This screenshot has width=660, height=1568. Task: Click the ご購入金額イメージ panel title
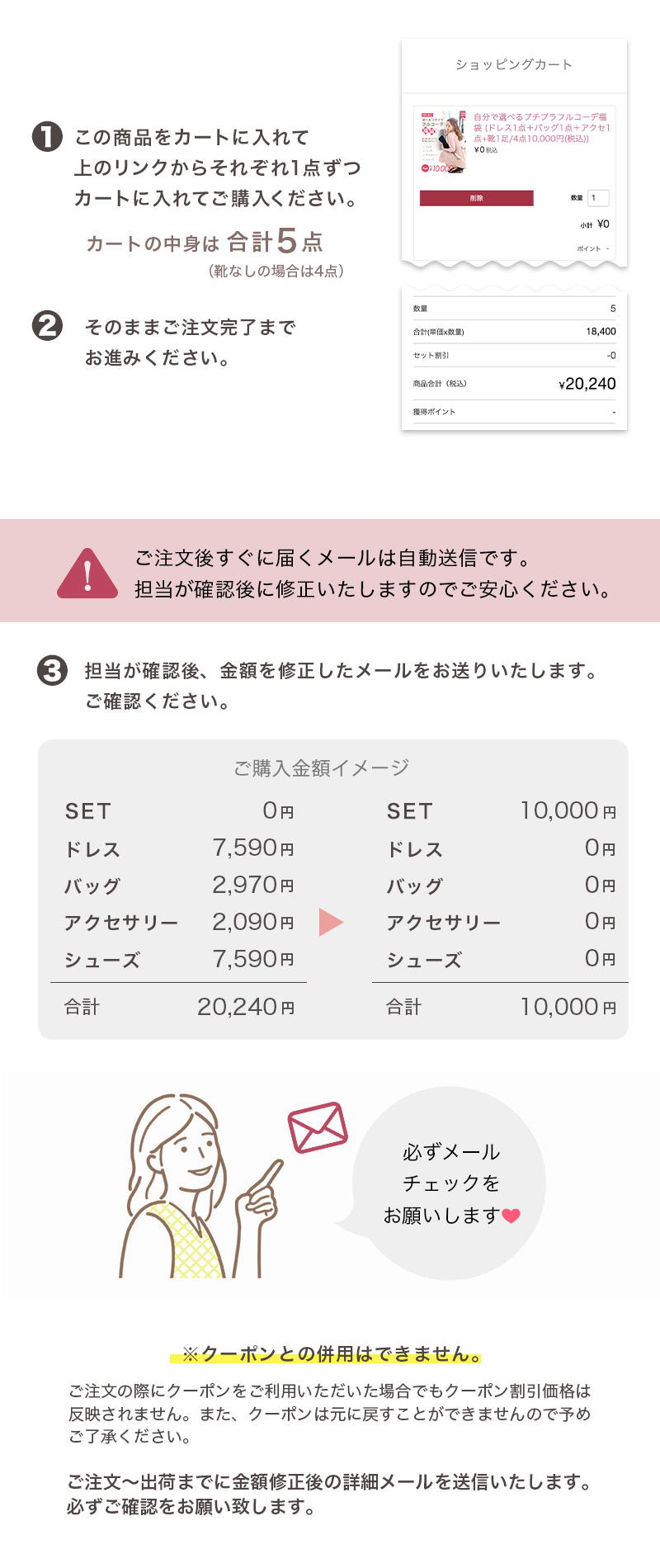pos(320,767)
